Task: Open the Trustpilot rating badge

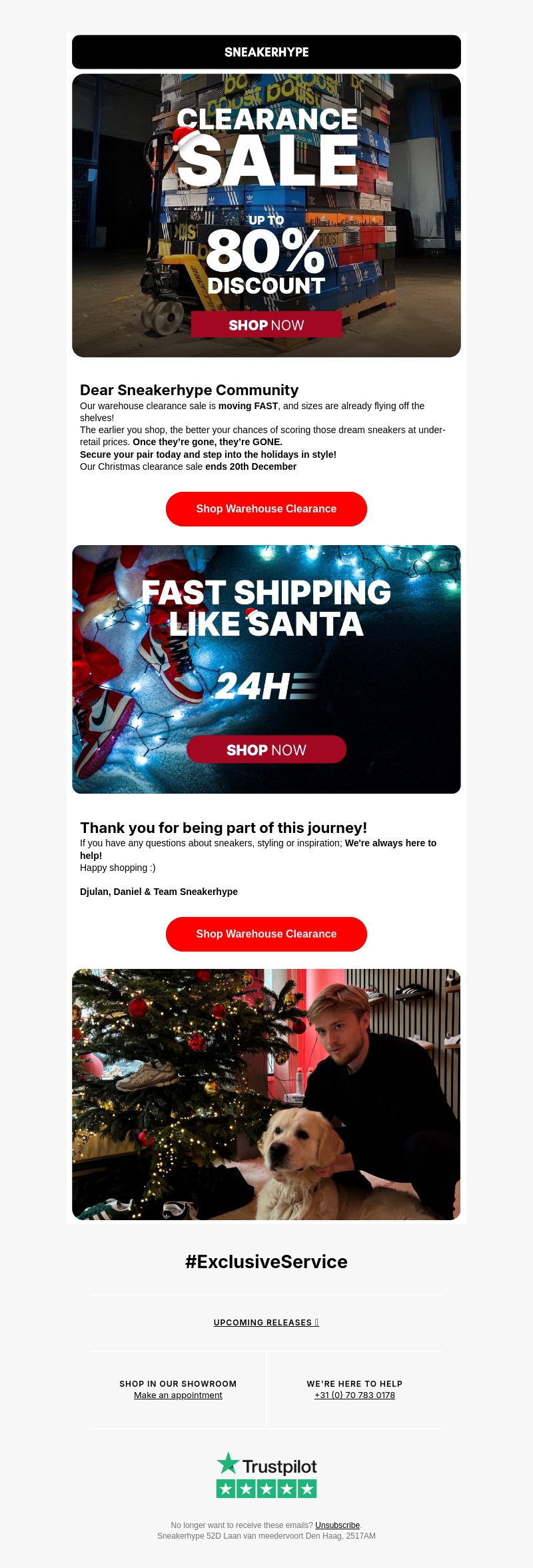Action: 266,1475
